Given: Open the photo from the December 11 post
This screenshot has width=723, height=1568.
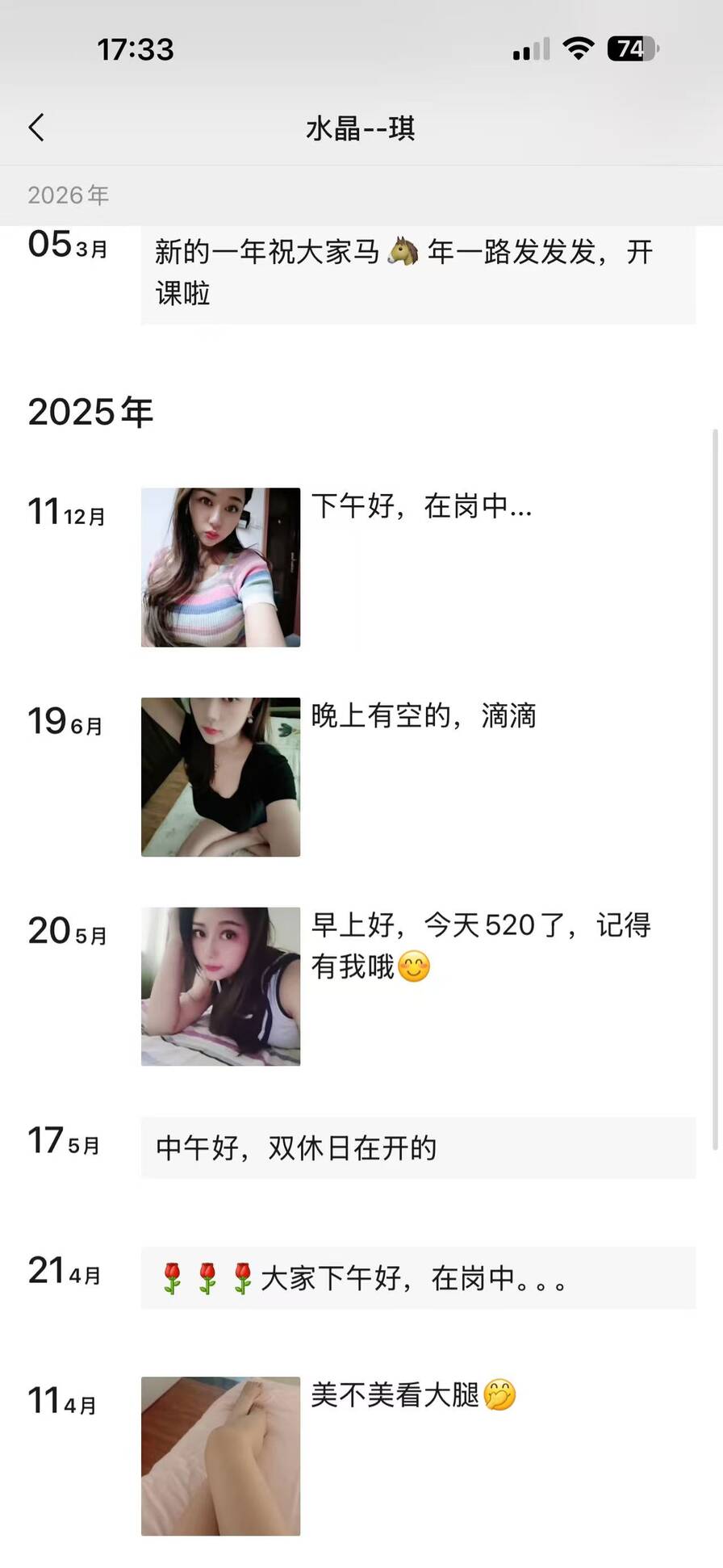Looking at the screenshot, I should [220, 567].
